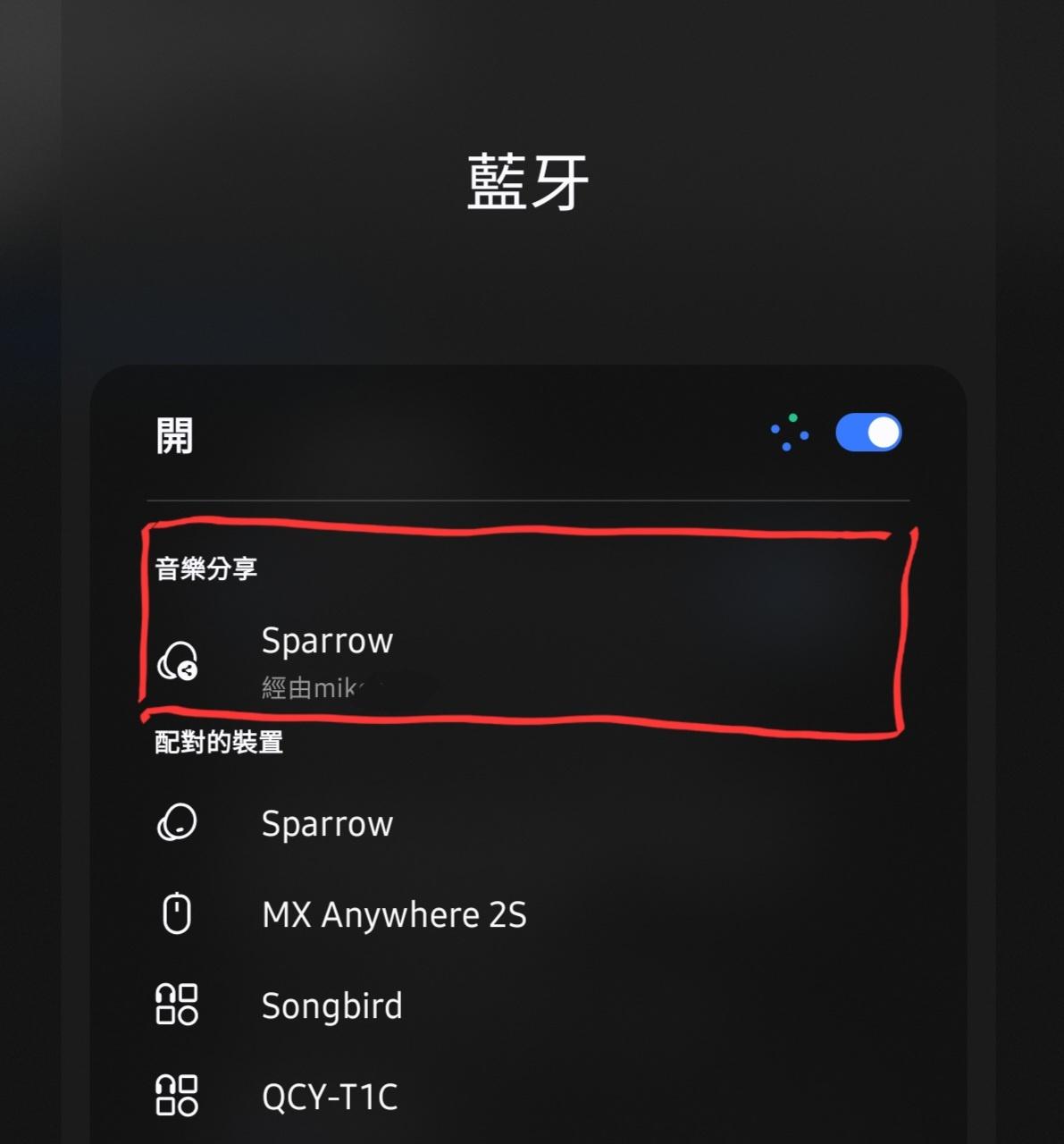
Task: Connect to MX Anywhere 2S mouse
Action: pyautogui.click(x=393, y=915)
